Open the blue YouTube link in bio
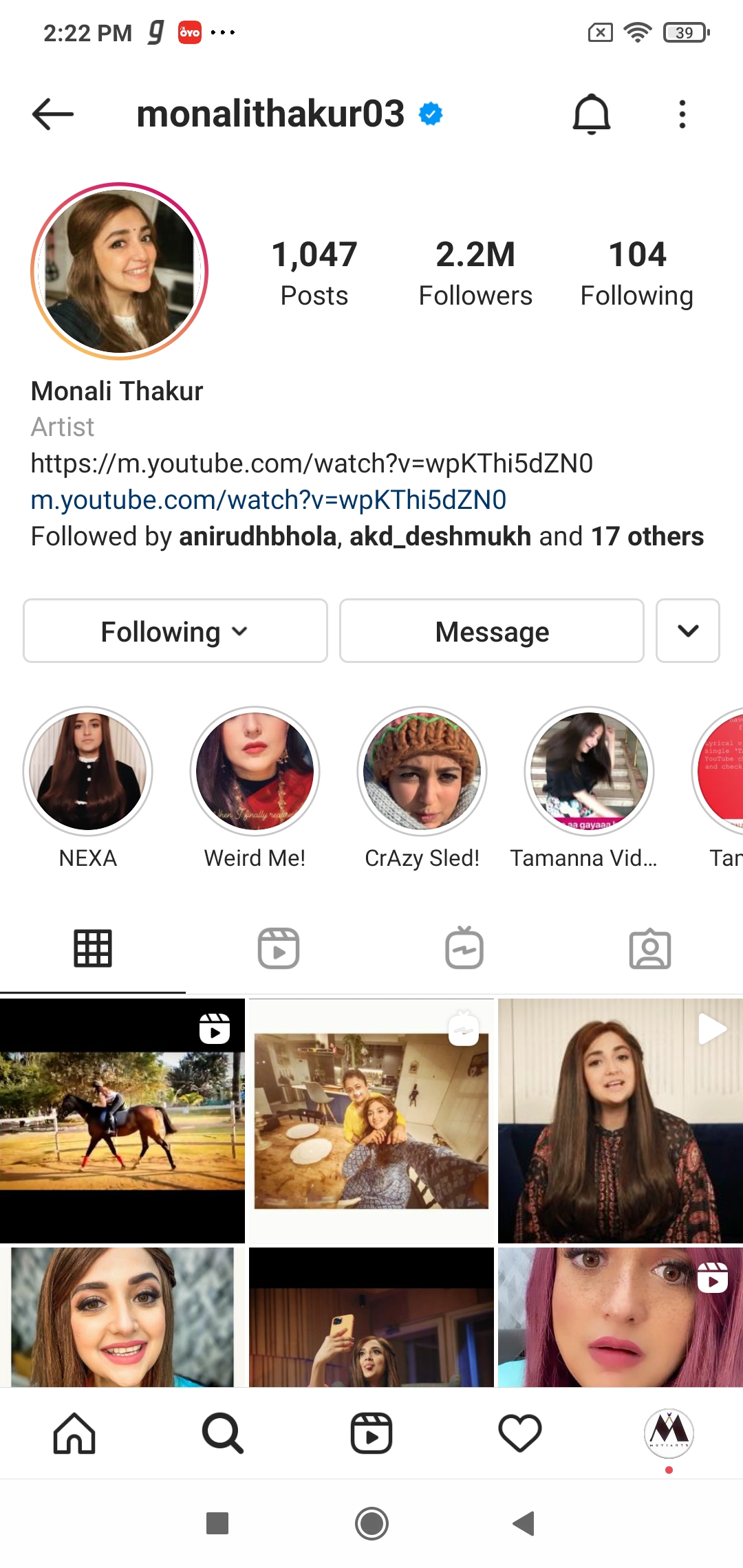The image size is (743, 1568). pos(269,500)
